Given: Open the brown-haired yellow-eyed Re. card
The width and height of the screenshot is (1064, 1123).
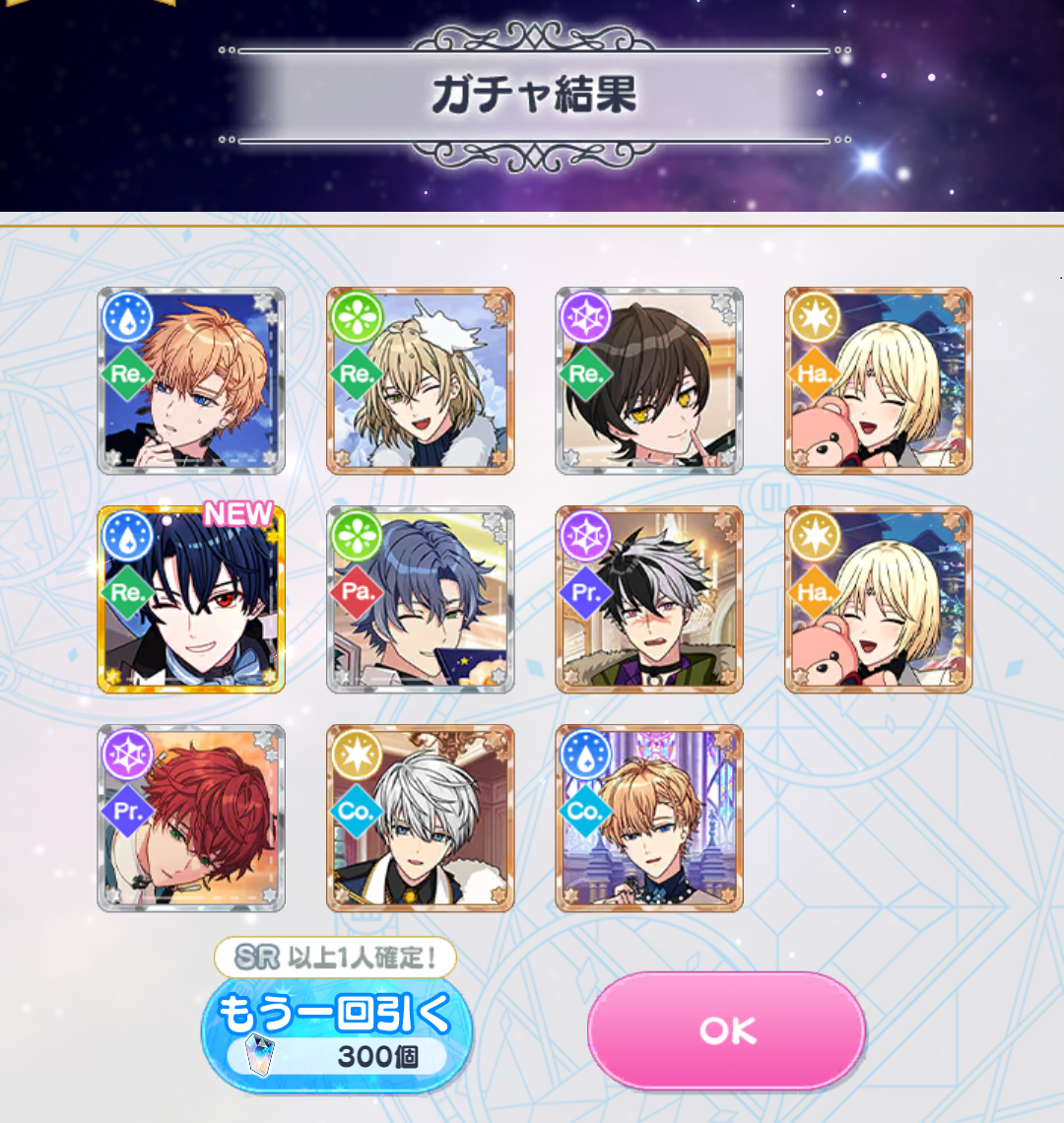Looking at the screenshot, I should tap(649, 381).
